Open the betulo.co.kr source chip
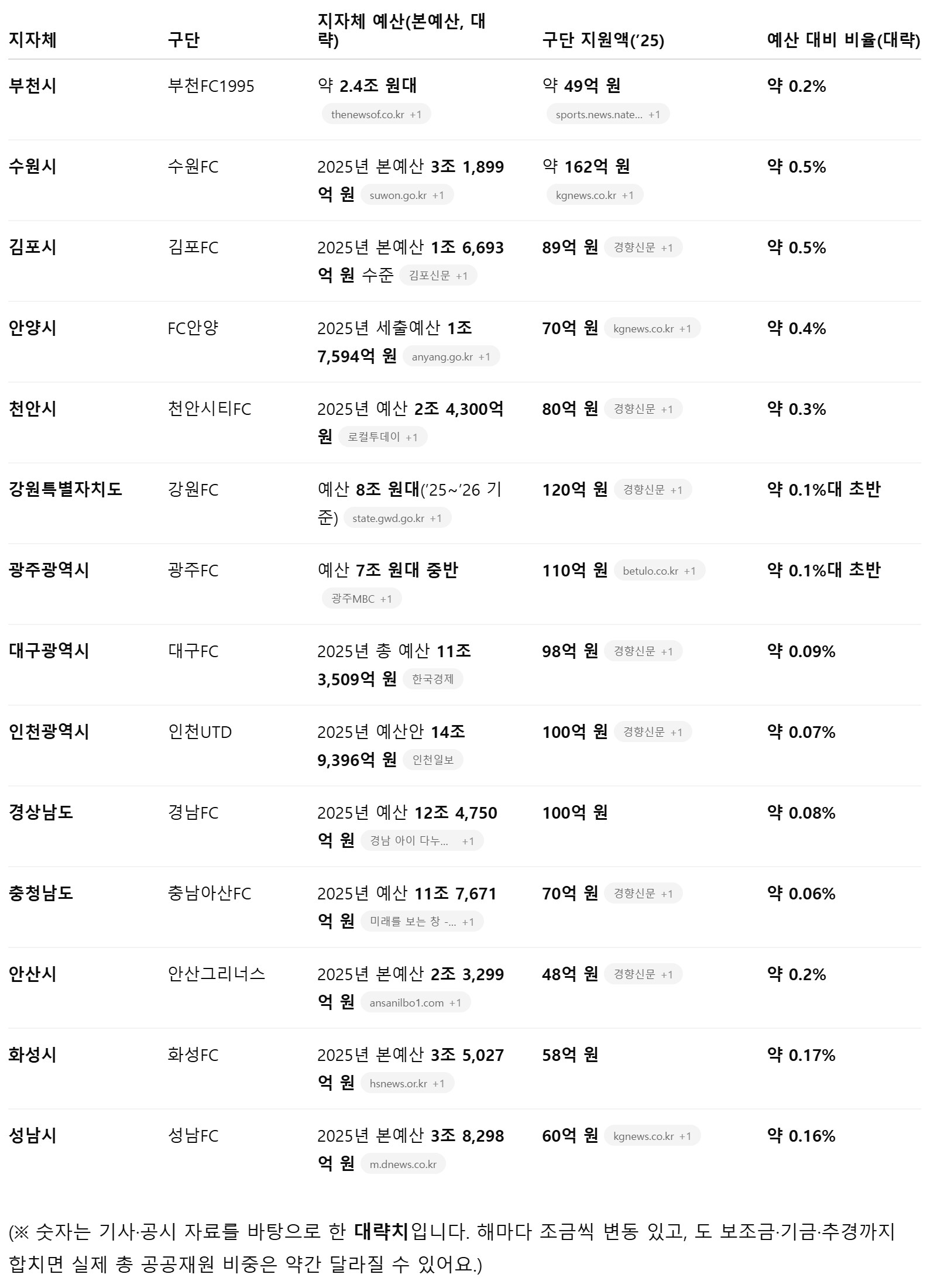927x1288 pixels. [x=660, y=571]
